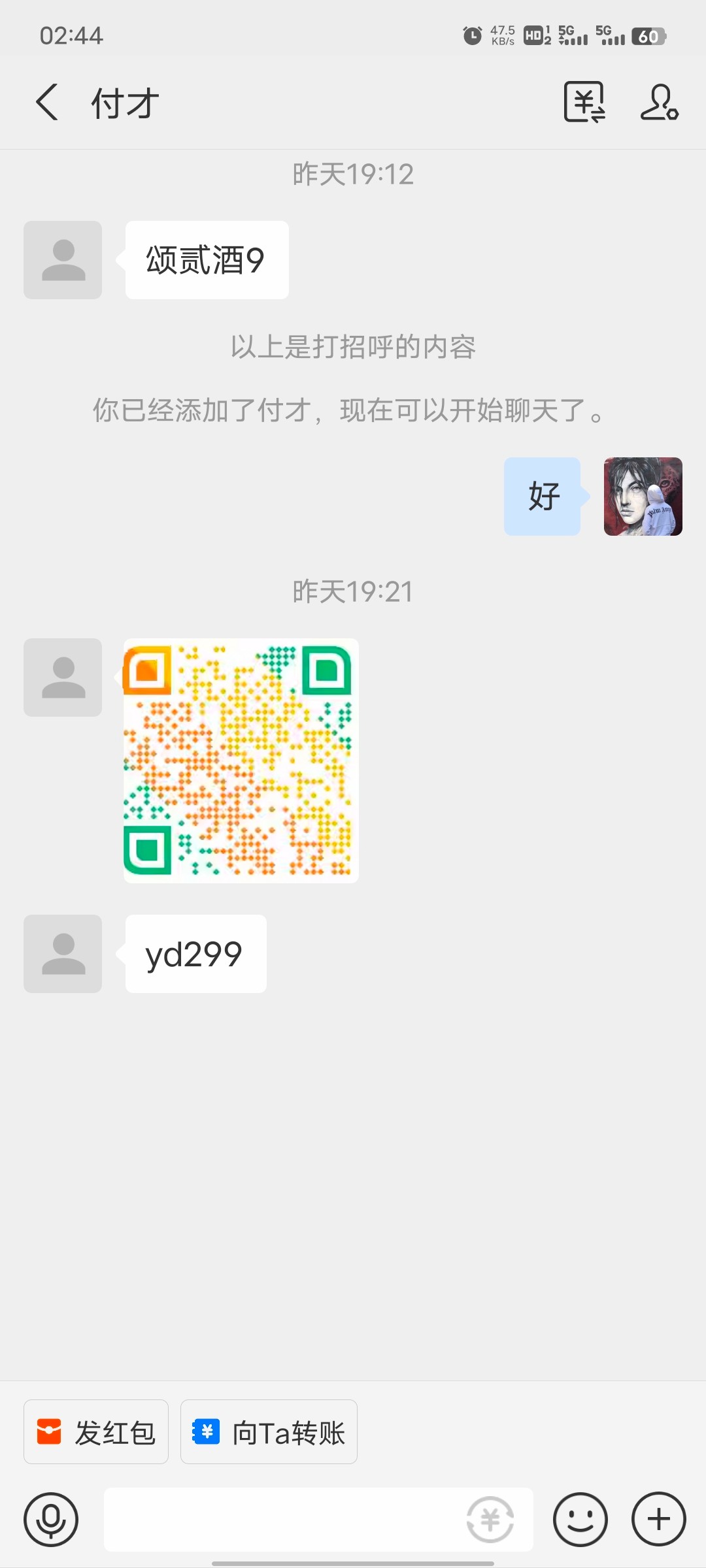Send a red packet via 发红包
This screenshot has width=706, height=1568.
96,1433
